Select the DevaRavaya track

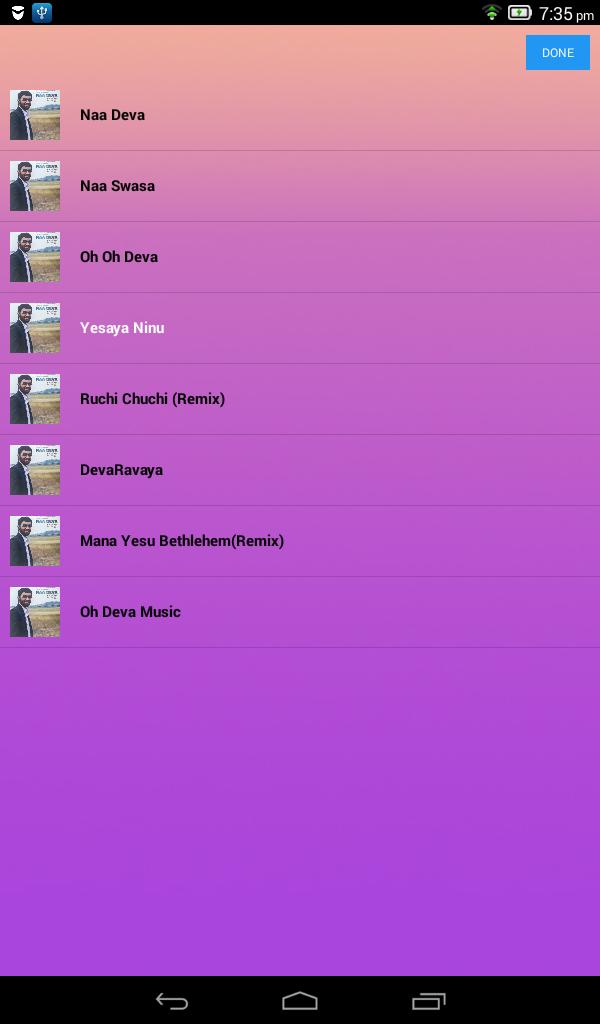coord(300,470)
